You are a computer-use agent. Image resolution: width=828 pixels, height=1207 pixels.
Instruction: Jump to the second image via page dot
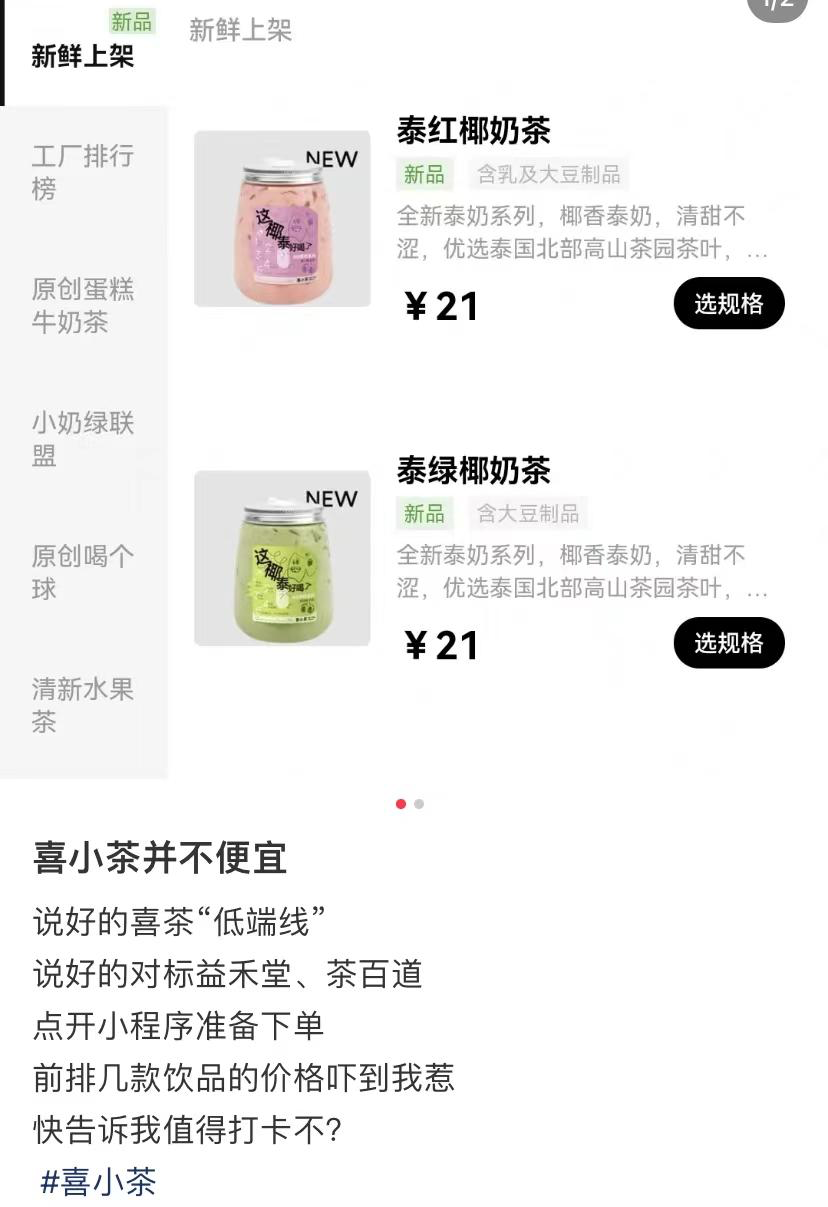tap(419, 804)
